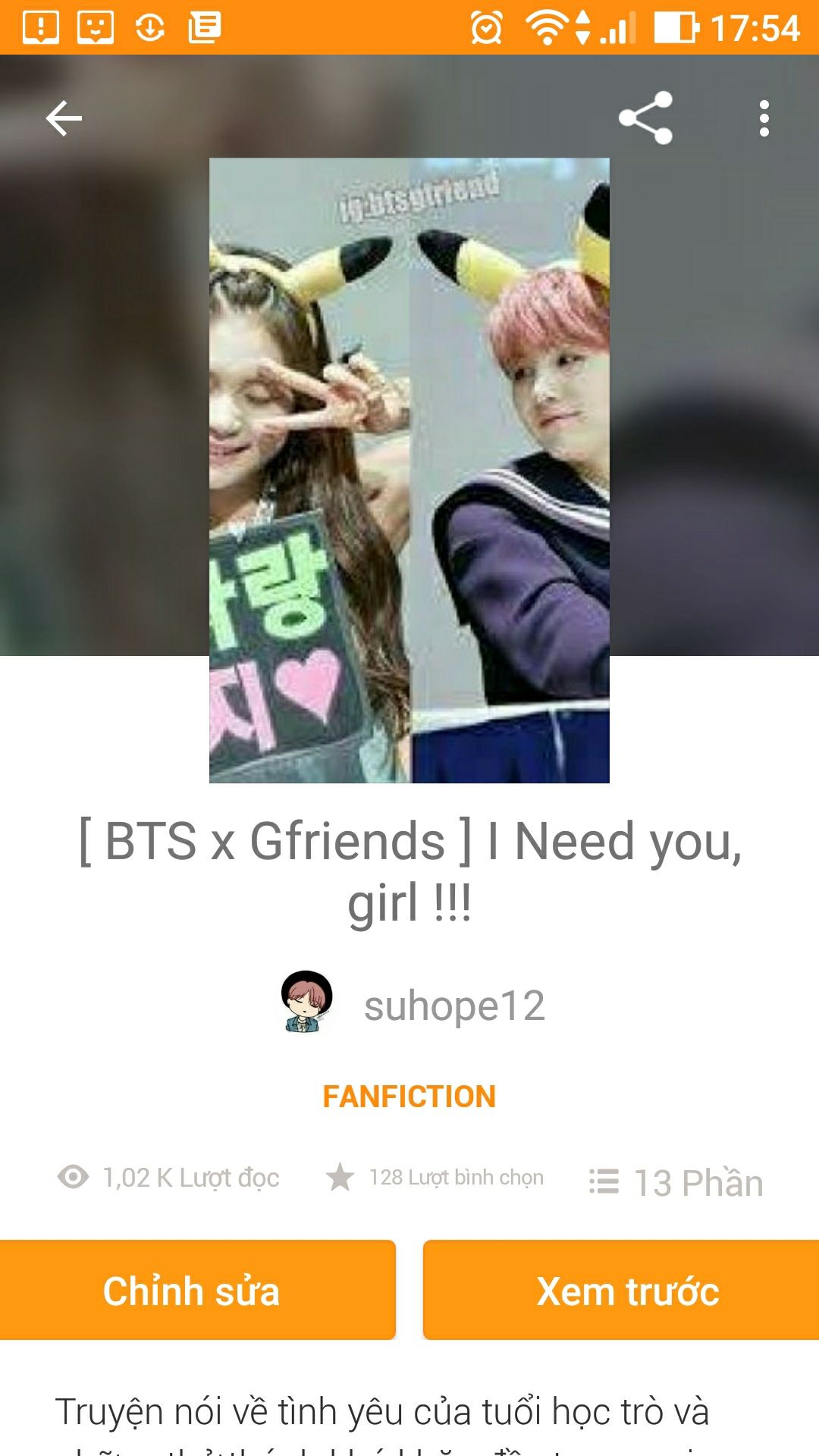Go back using the arrow icon
The height and width of the screenshot is (1456, 819).
[x=64, y=118]
